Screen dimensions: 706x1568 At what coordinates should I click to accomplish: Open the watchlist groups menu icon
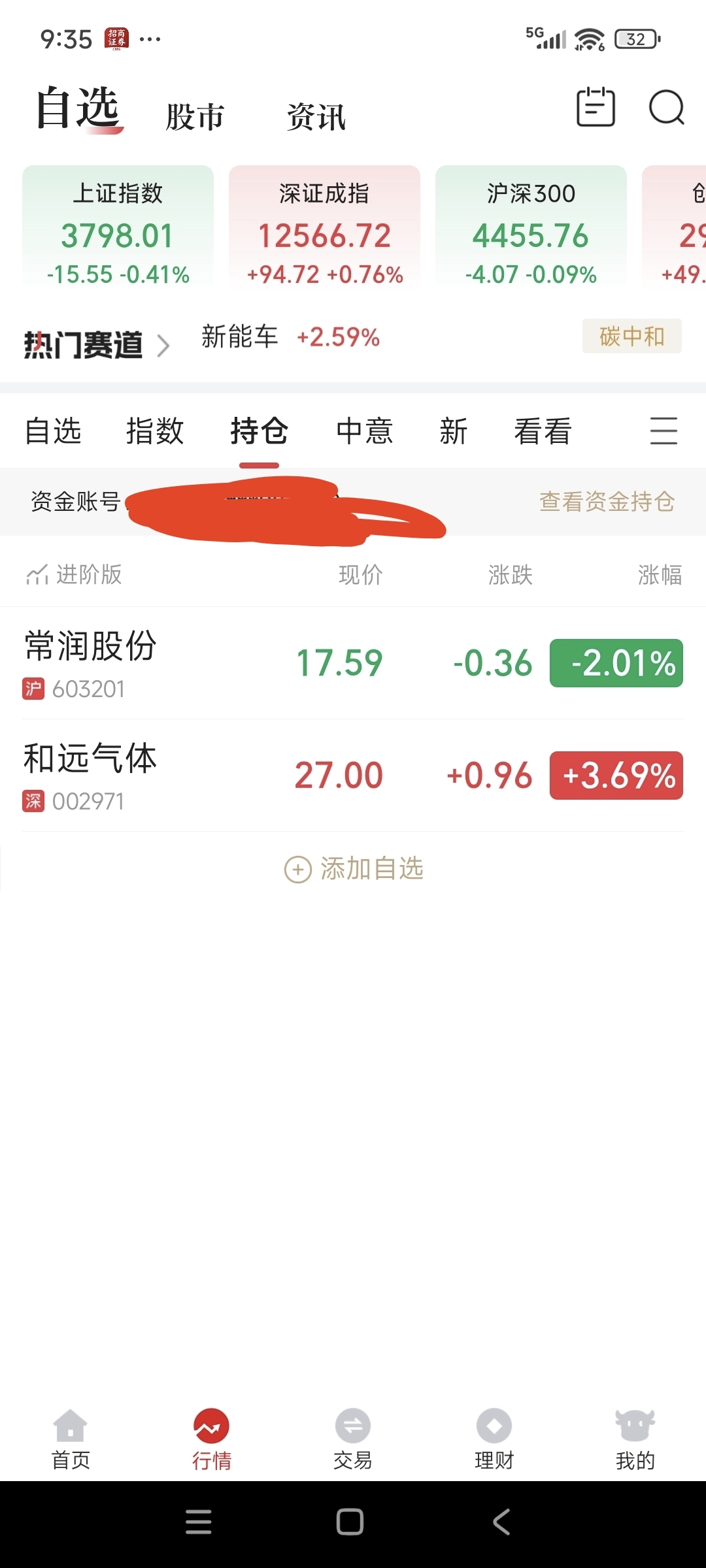[664, 431]
